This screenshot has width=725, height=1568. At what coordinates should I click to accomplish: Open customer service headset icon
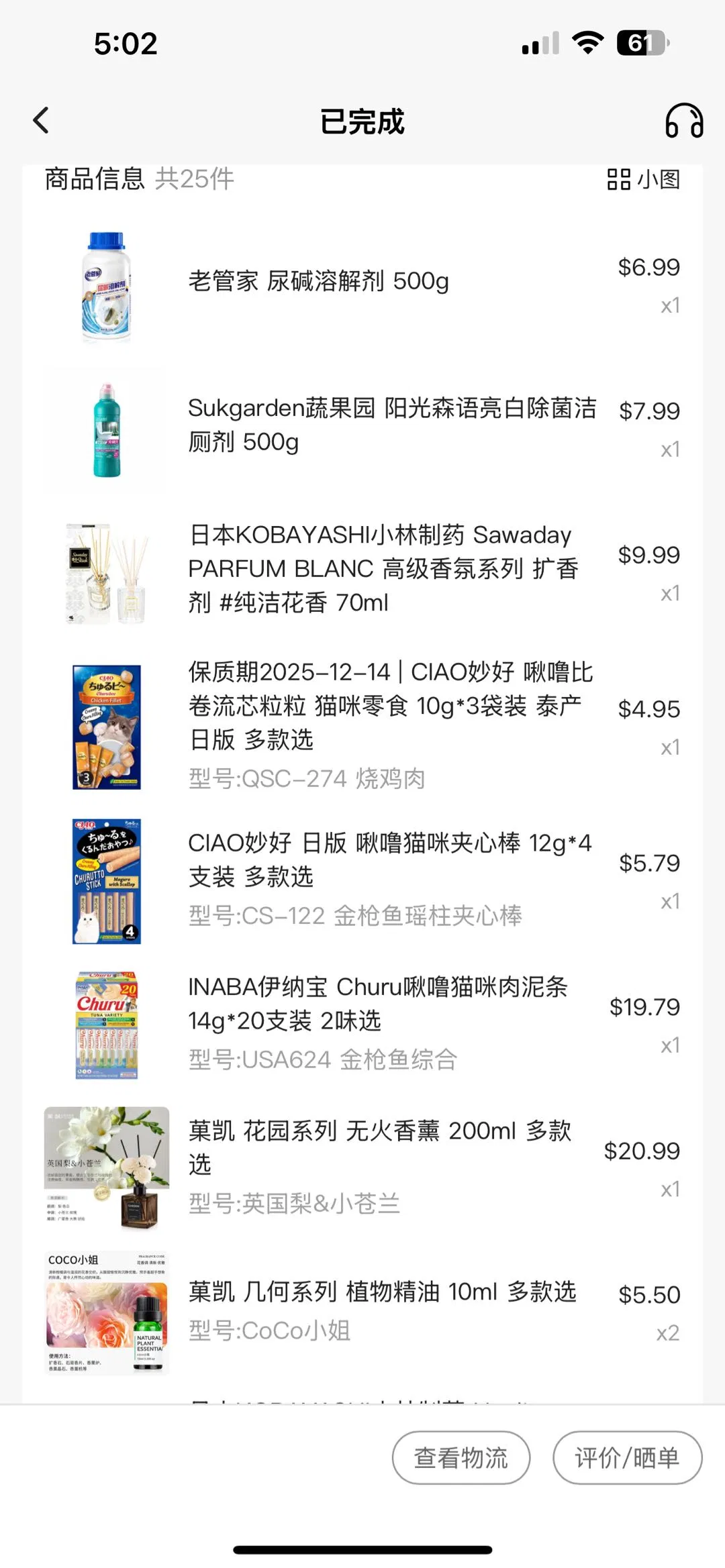(x=683, y=121)
